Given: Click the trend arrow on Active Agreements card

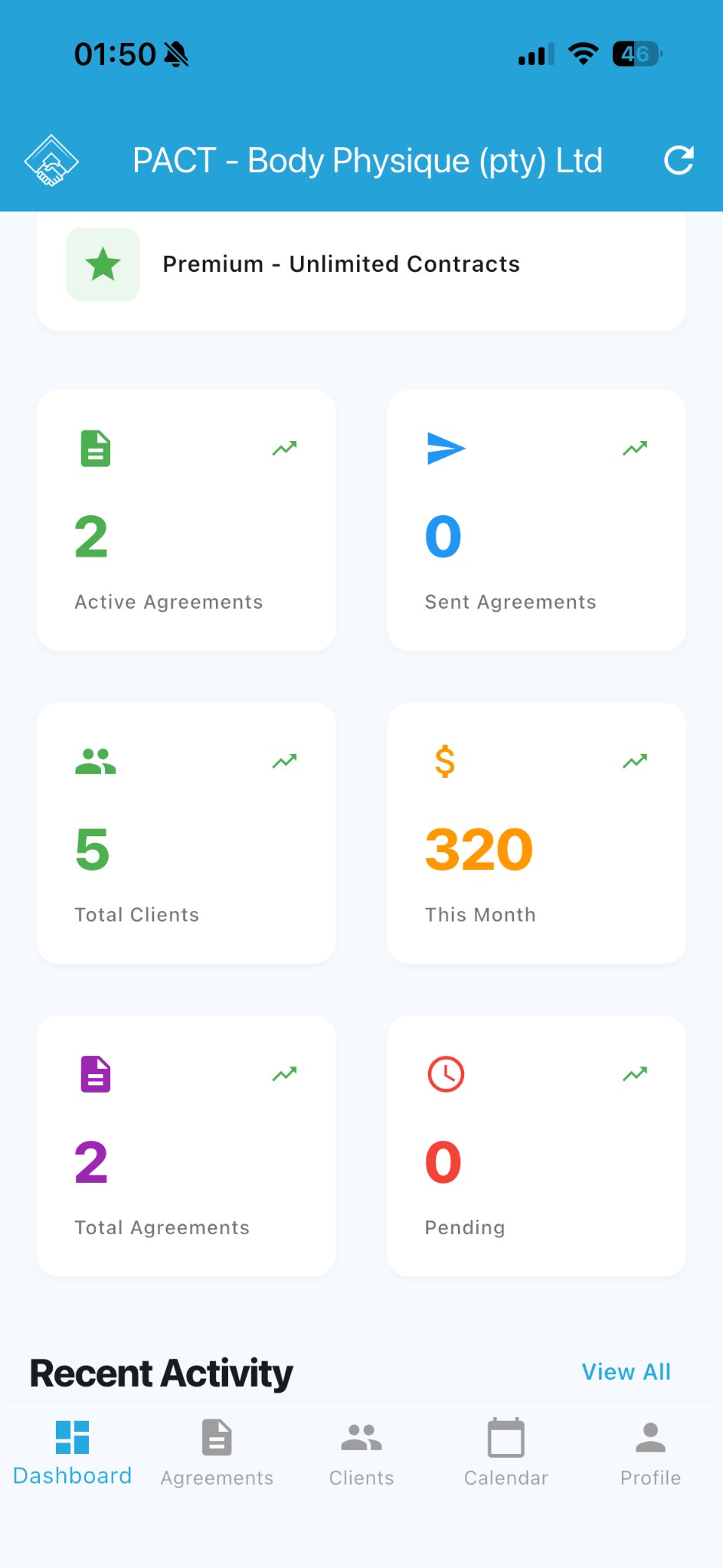Looking at the screenshot, I should [284, 448].
